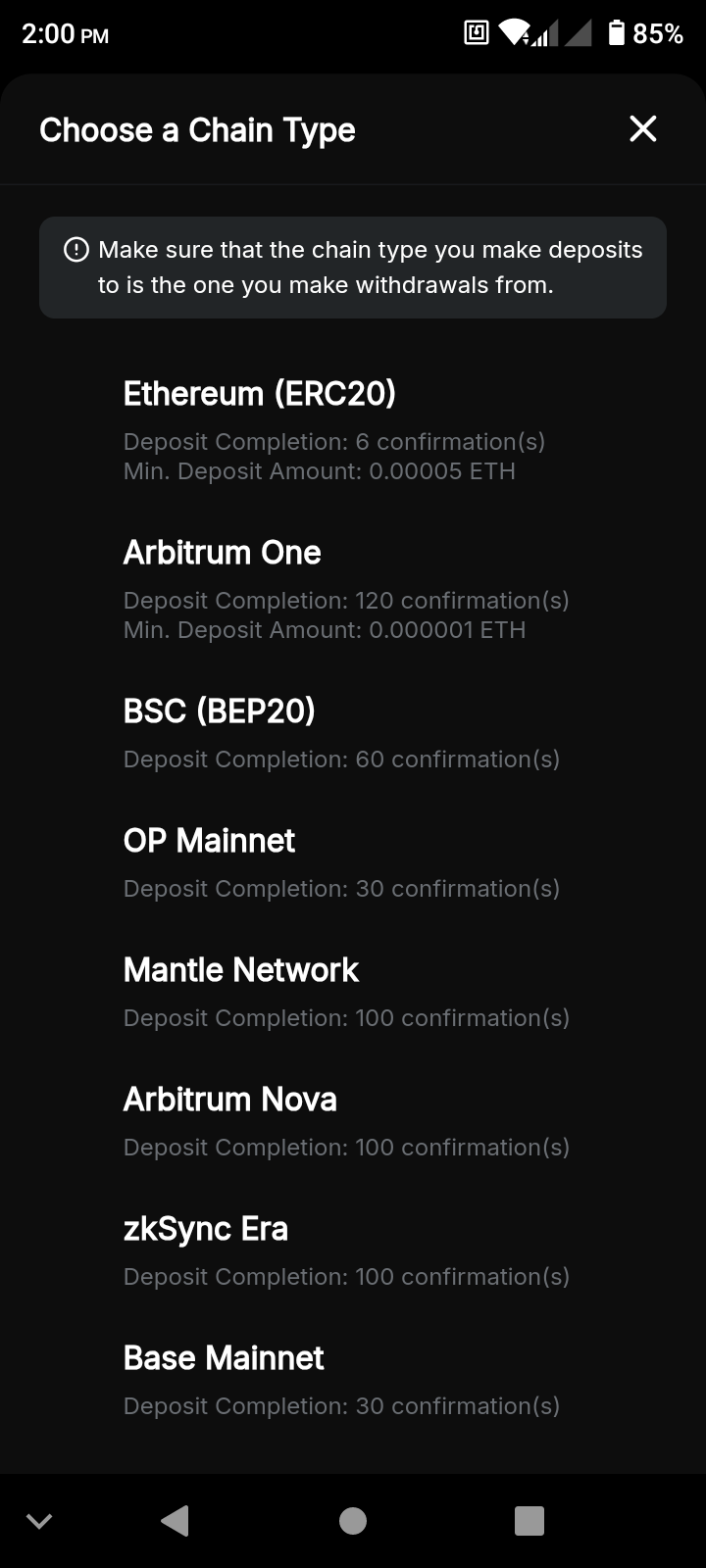The width and height of the screenshot is (706, 1568).
Task: Tap the deposits warning message banner
Action: tap(353, 267)
